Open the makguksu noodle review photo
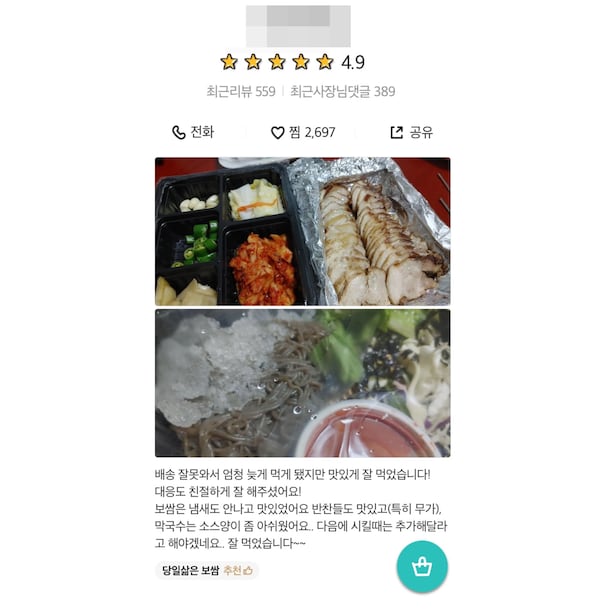 coord(302,383)
